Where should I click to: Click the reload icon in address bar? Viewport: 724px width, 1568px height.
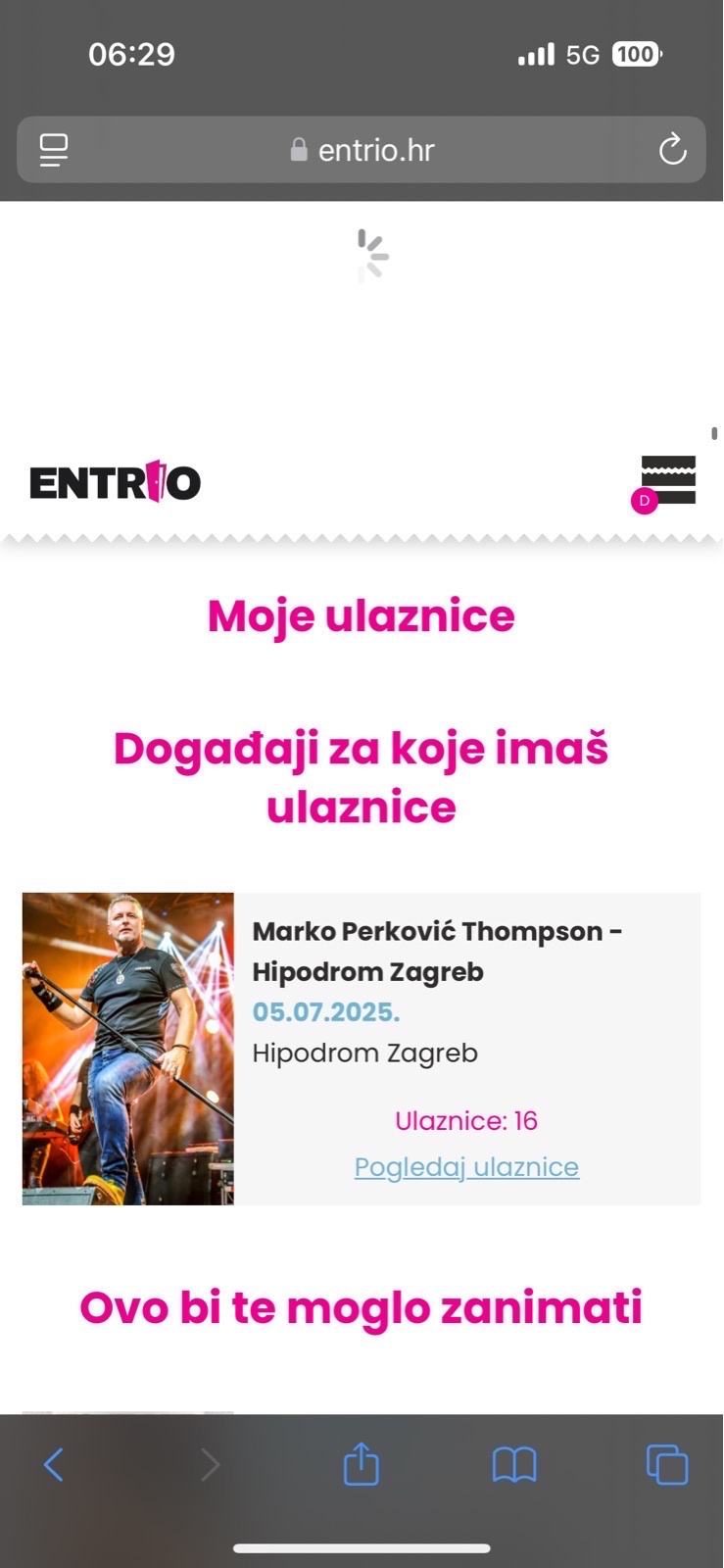(672, 149)
